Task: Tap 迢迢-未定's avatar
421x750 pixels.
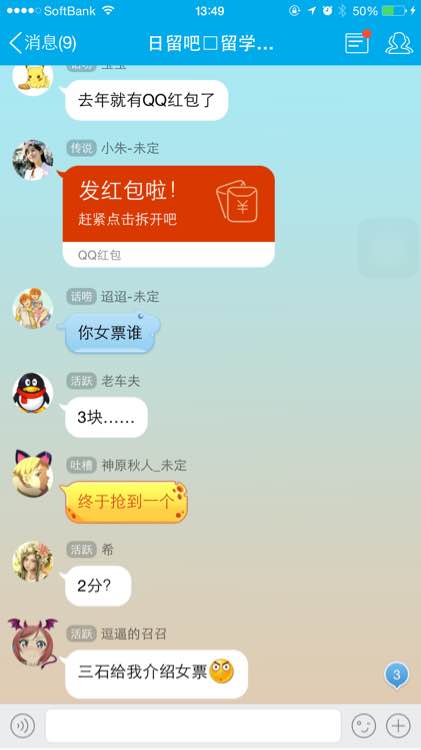Action: [x=33, y=308]
